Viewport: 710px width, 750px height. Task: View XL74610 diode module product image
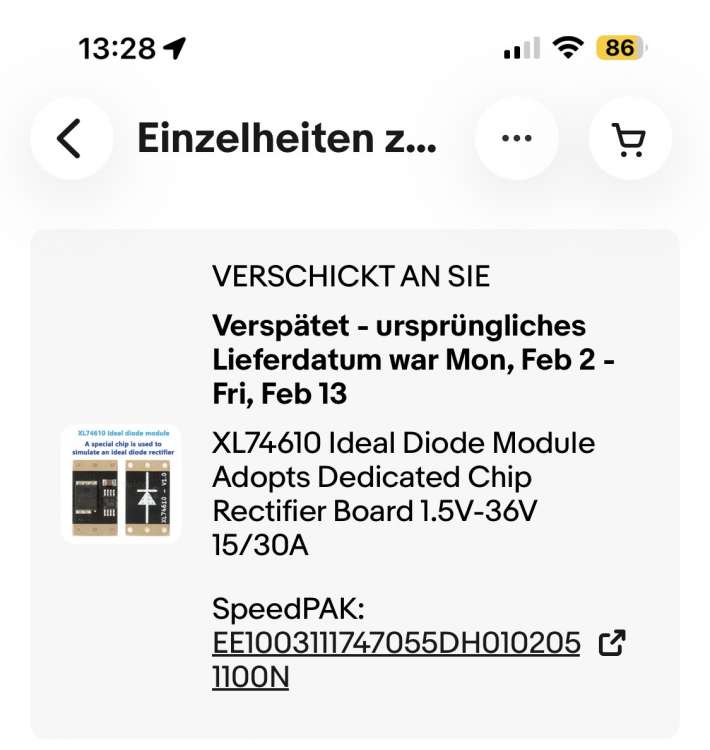(121, 484)
